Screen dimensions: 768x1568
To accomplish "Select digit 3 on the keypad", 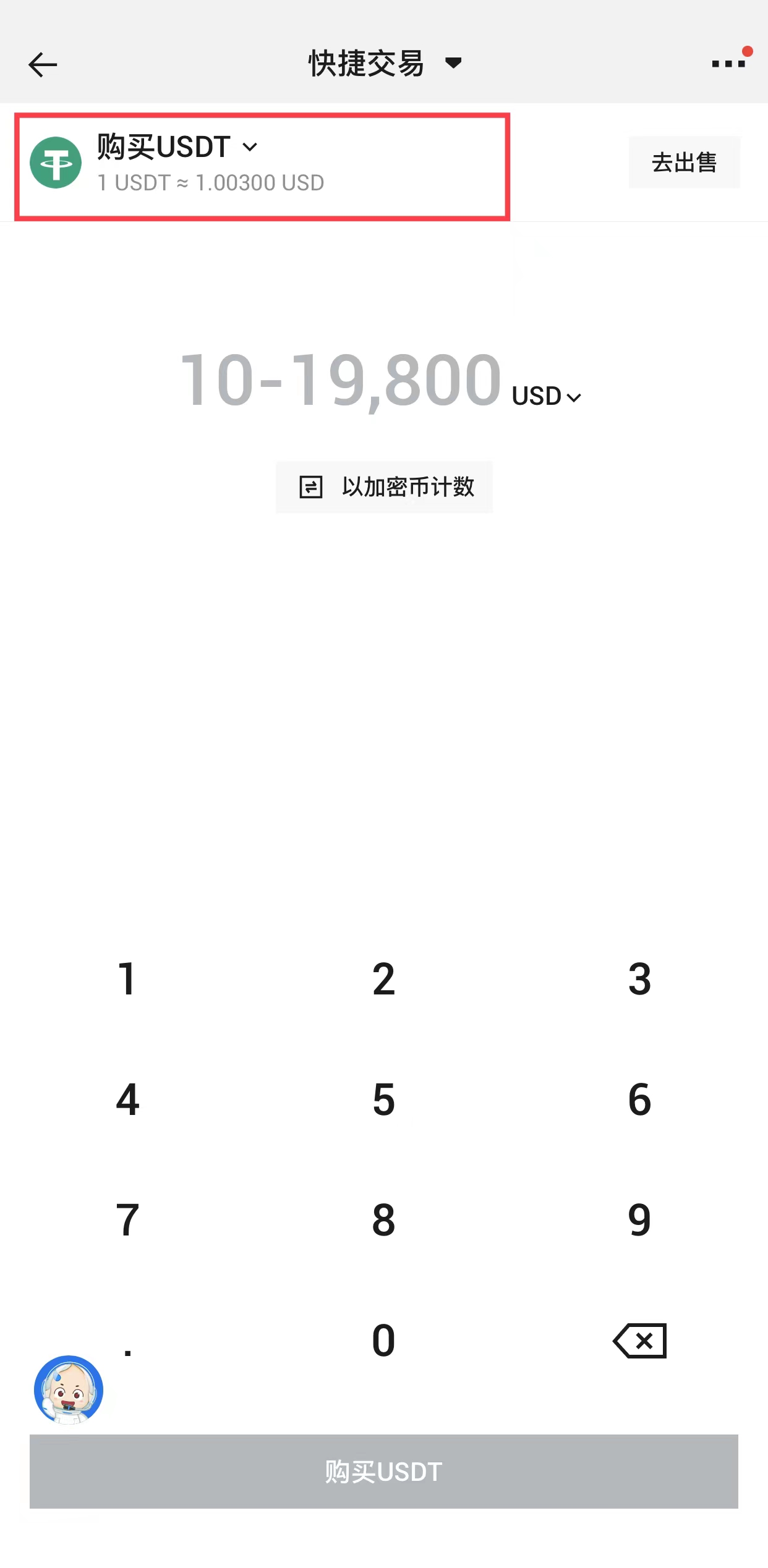I will point(639,979).
